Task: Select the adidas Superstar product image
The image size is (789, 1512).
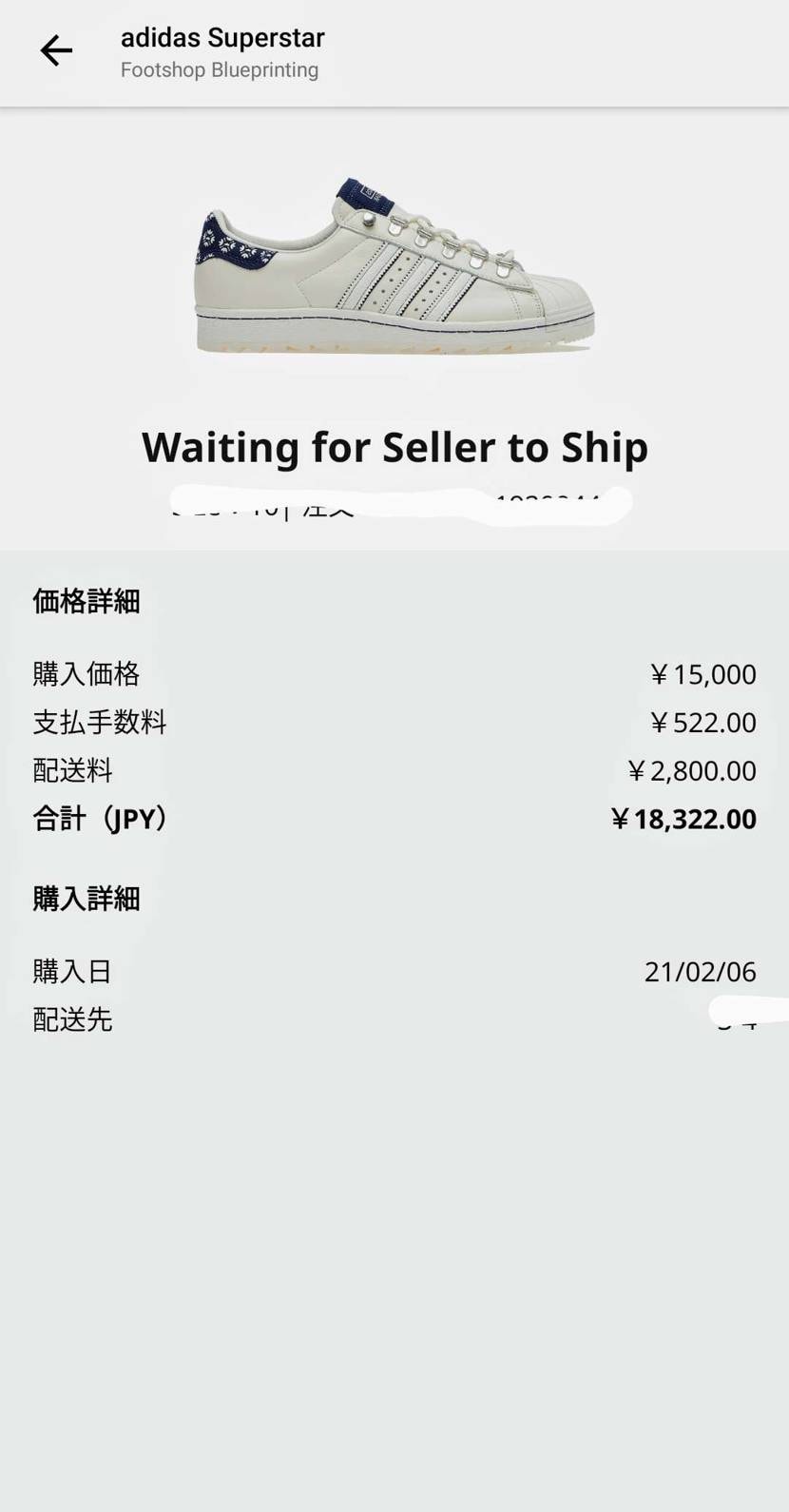Action: [394, 266]
